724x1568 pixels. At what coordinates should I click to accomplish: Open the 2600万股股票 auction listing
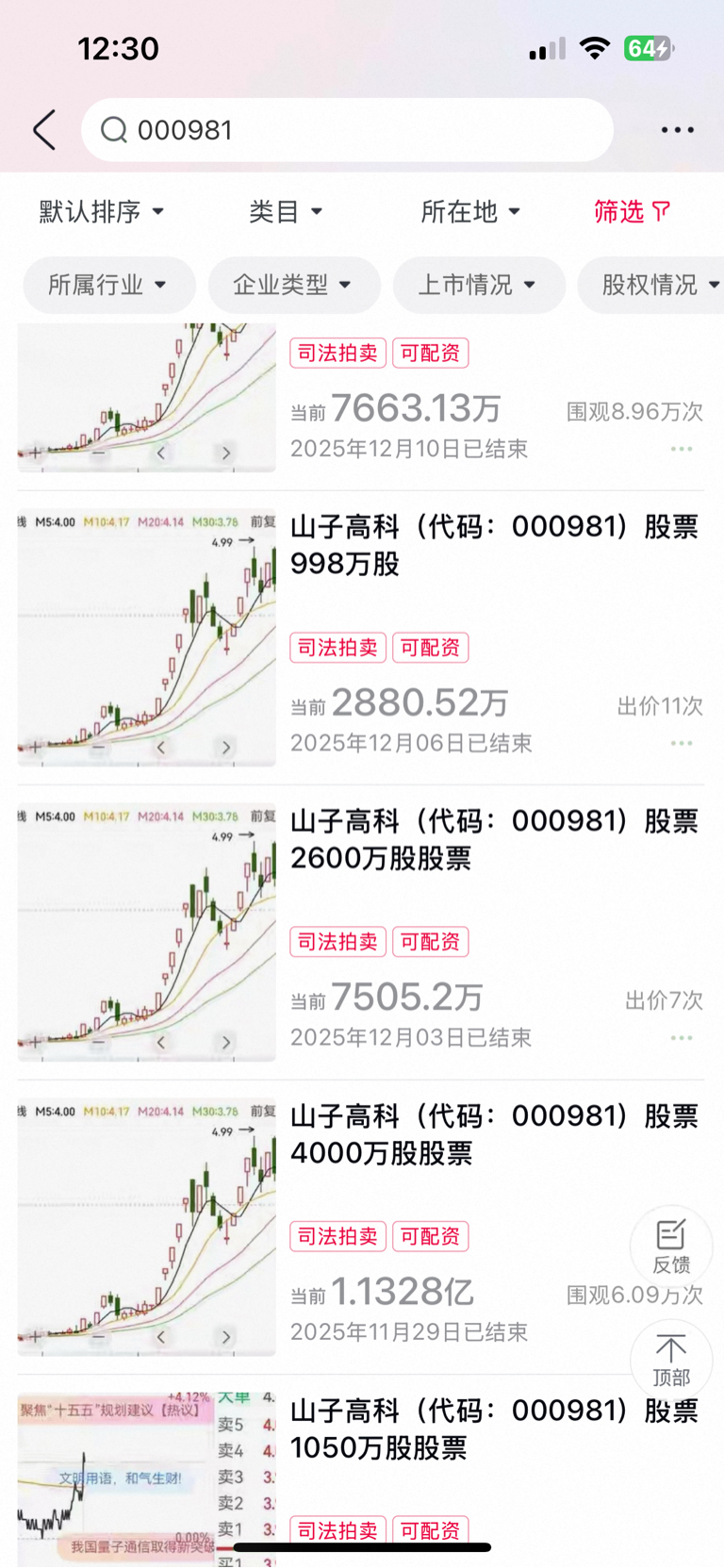pyautogui.click(x=361, y=933)
